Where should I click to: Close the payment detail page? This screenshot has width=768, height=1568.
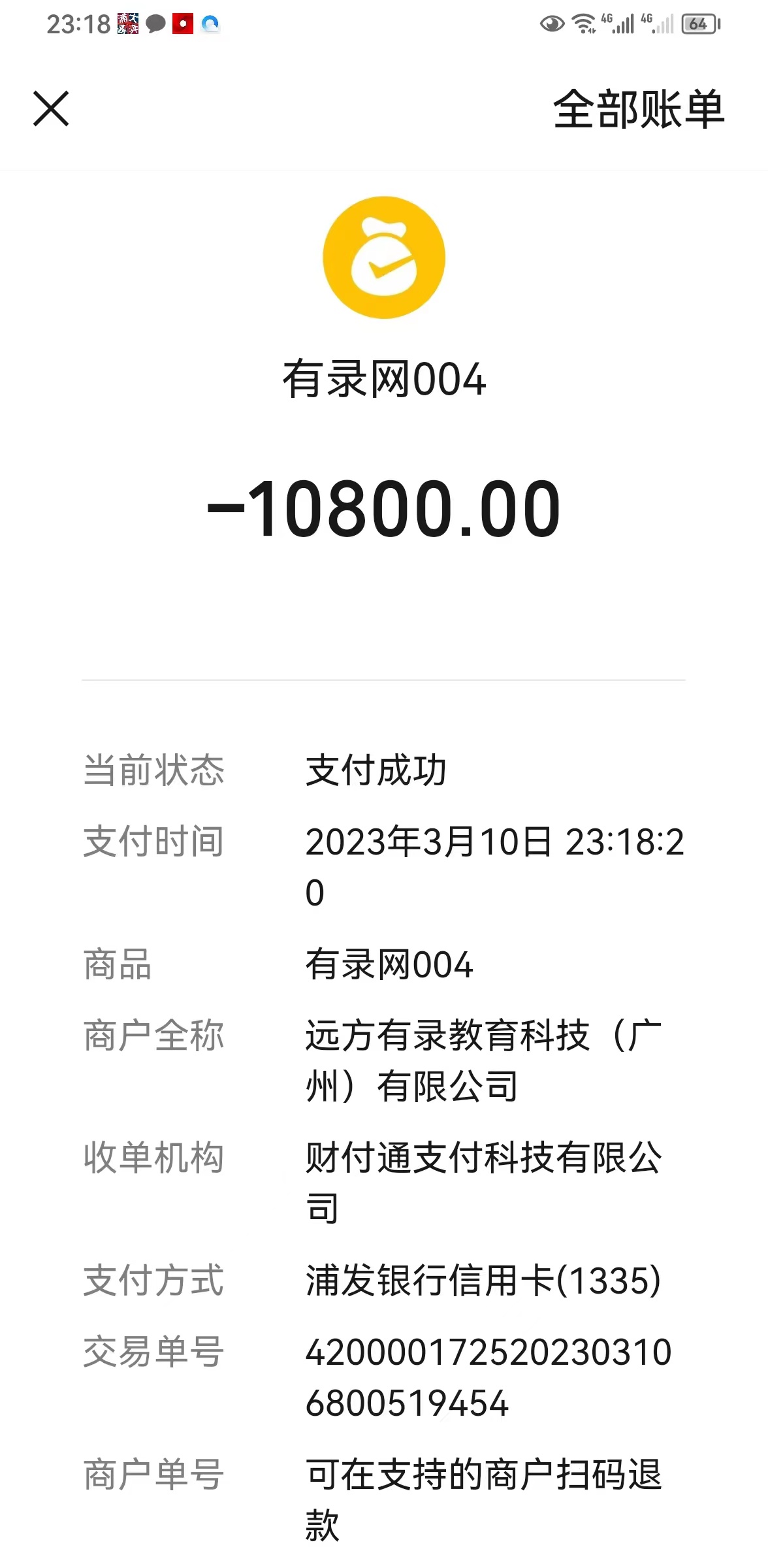pos(51,108)
